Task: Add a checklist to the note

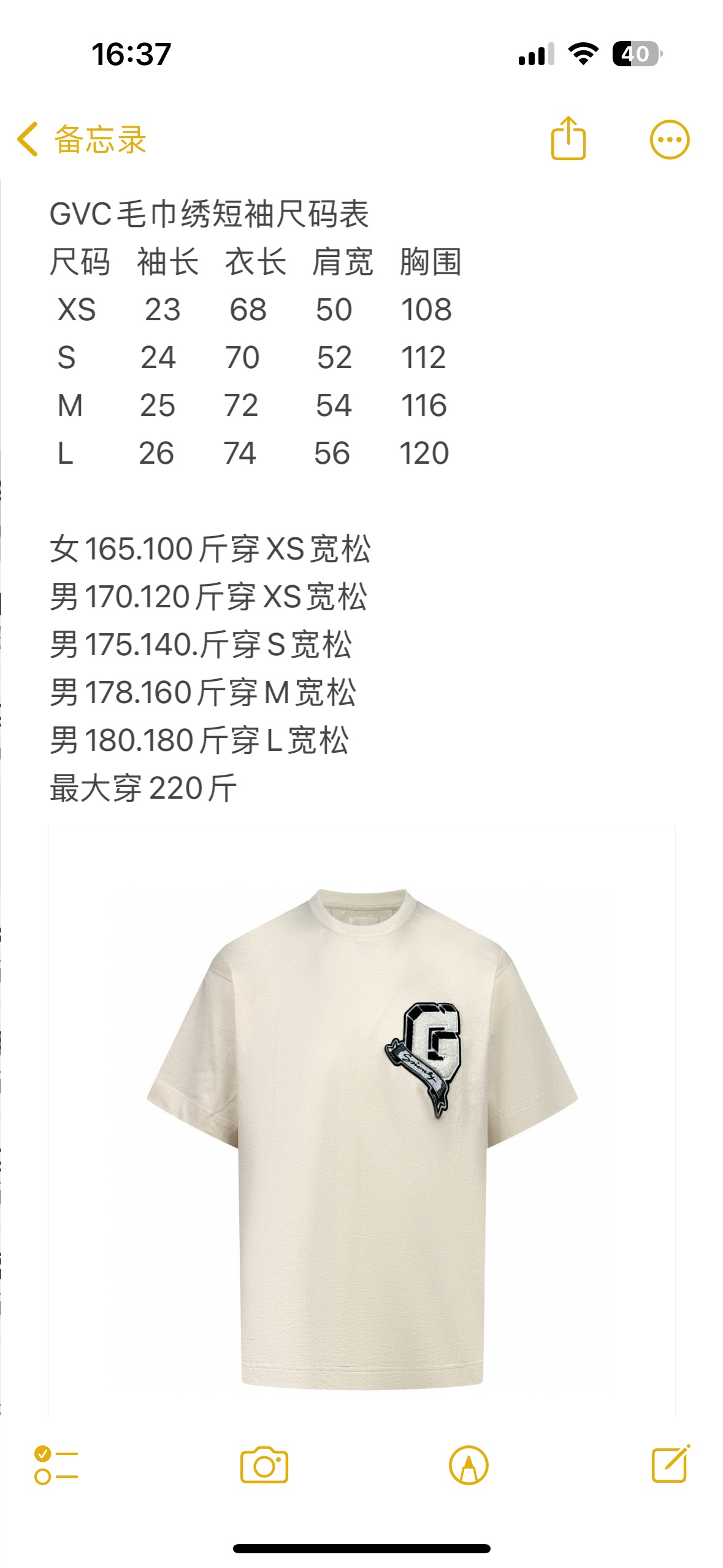Action: 56,1465
